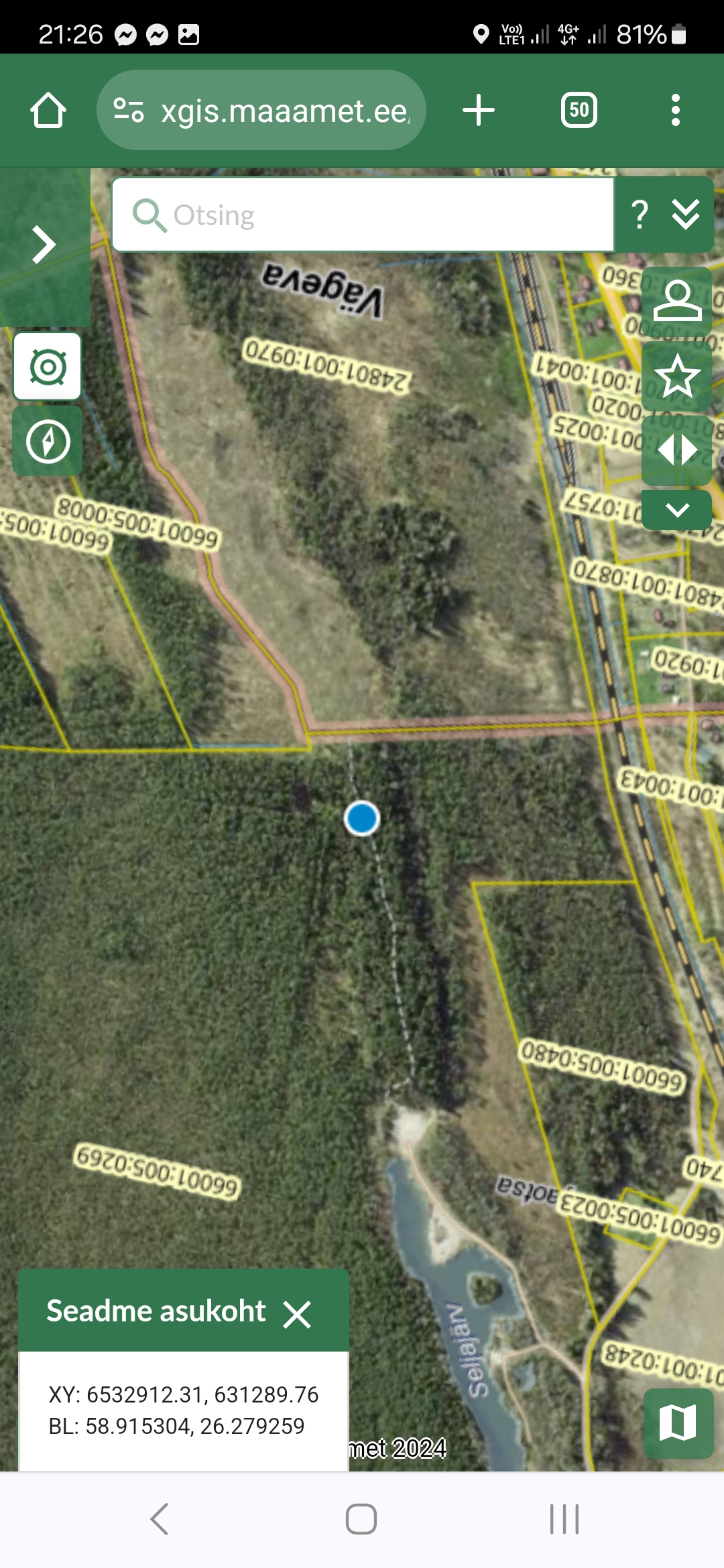Viewport: 724px width, 1568px height.
Task: Expand the side panel arrow
Action: pyautogui.click(x=44, y=245)
